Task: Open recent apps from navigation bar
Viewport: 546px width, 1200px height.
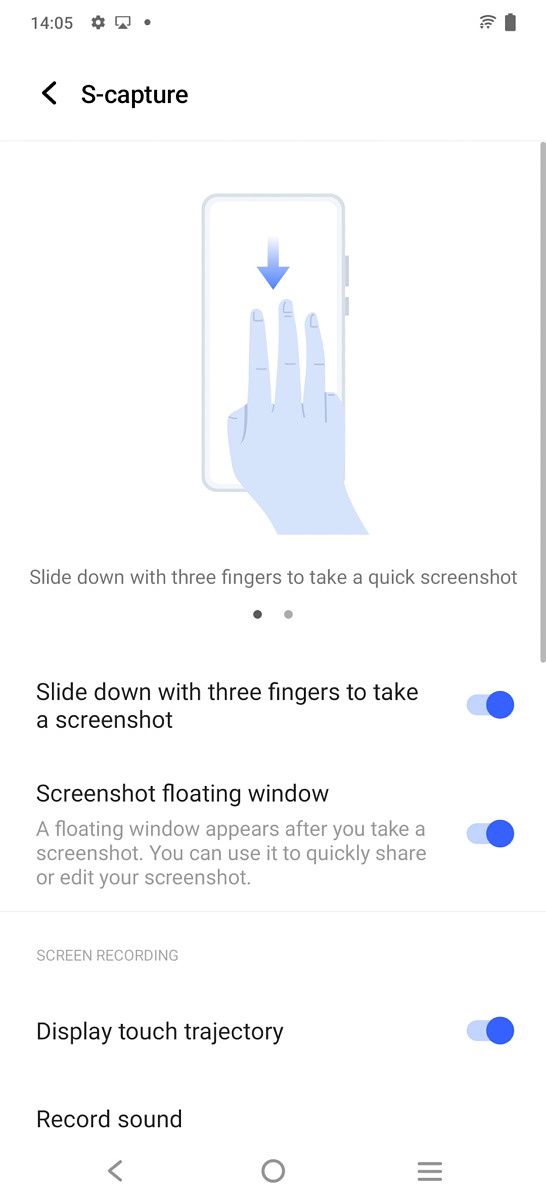Action: [430, 1171]
